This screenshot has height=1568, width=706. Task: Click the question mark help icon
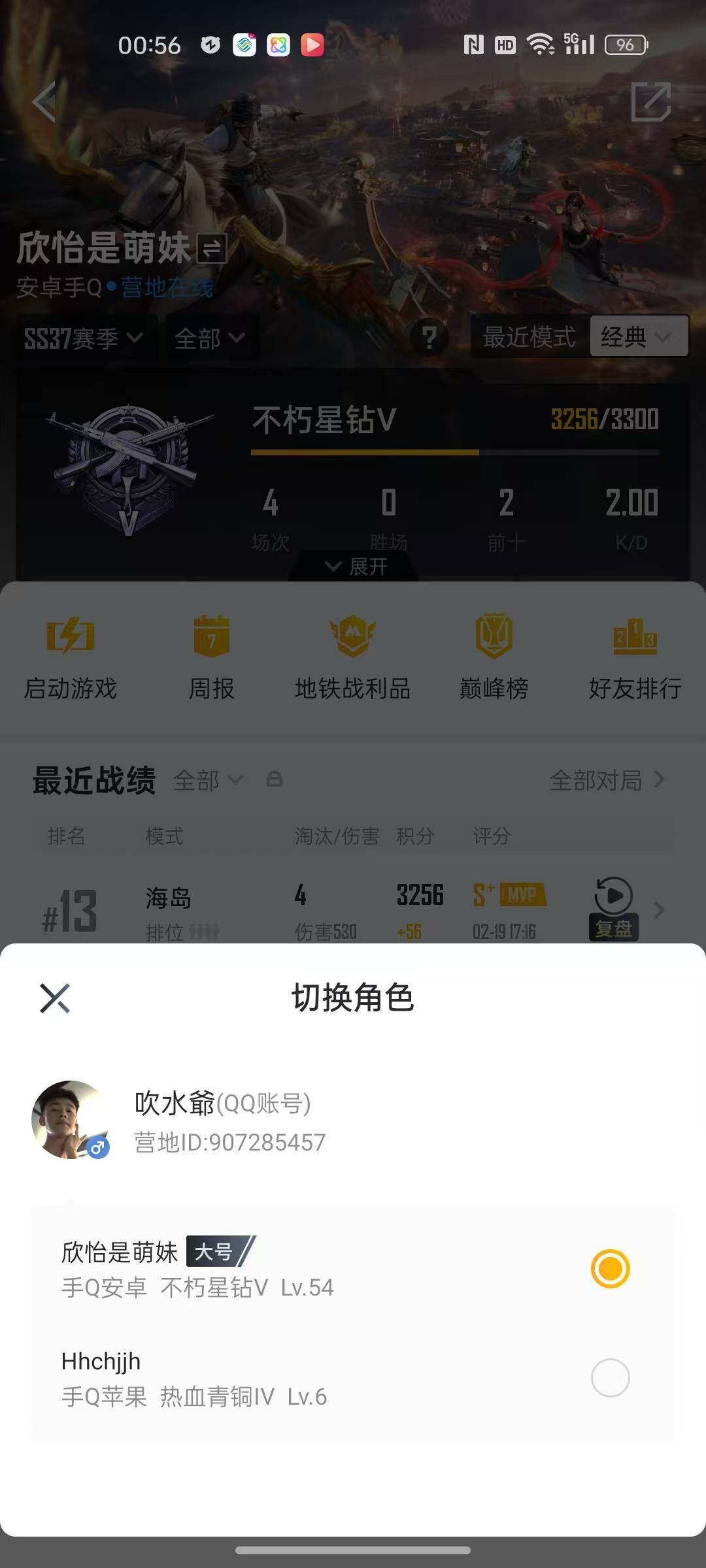pyautogui.click(x=429, y=337)
